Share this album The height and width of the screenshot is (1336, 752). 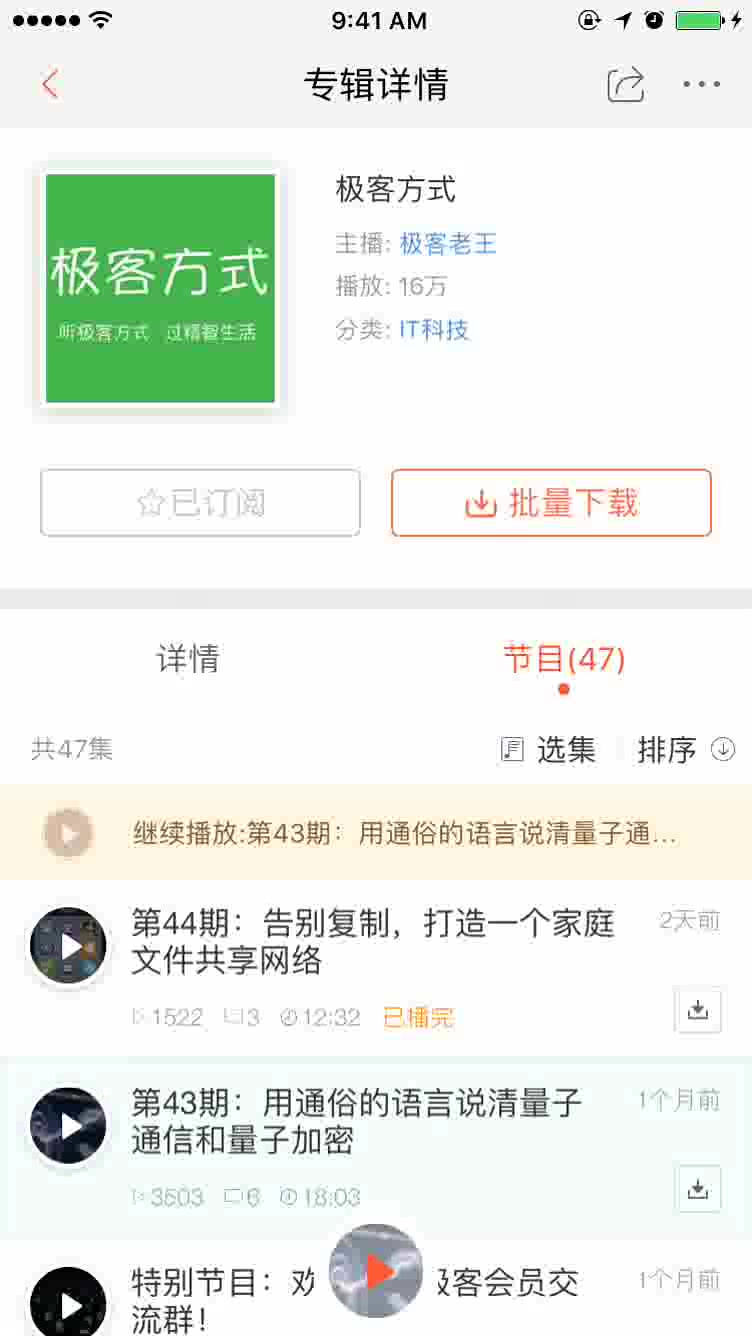coord(626,84)
